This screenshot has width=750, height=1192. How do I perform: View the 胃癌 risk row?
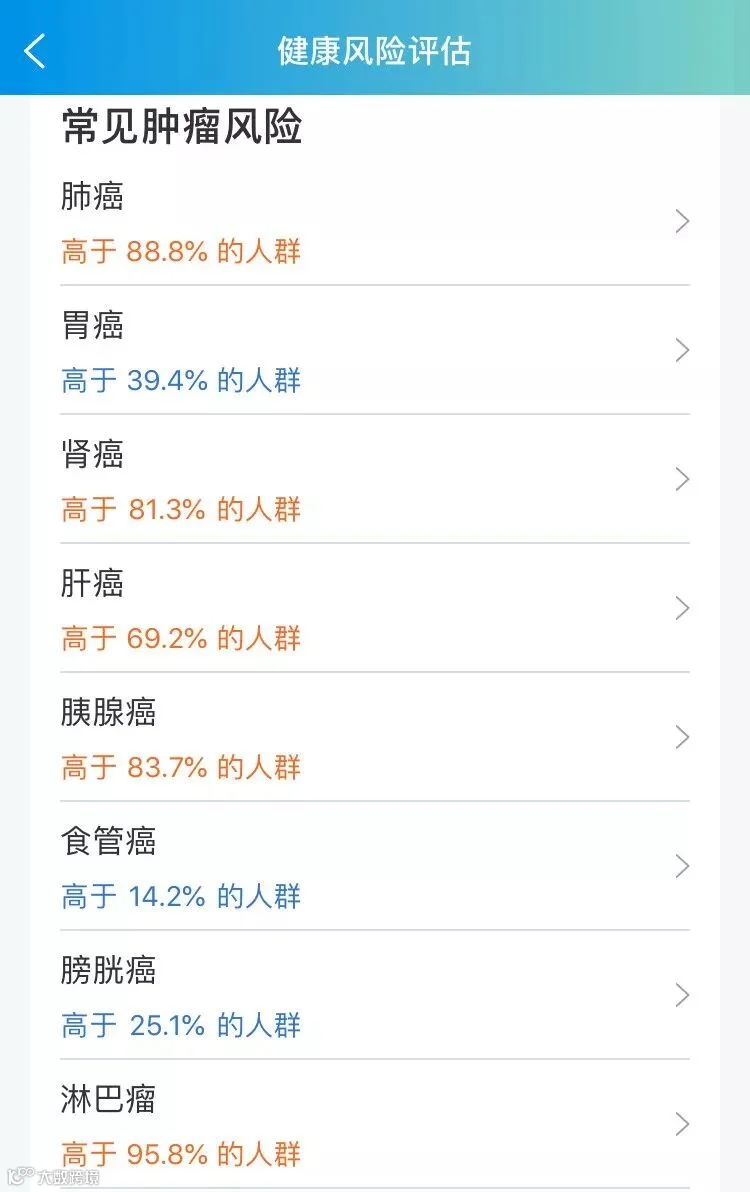pos(375,351)
